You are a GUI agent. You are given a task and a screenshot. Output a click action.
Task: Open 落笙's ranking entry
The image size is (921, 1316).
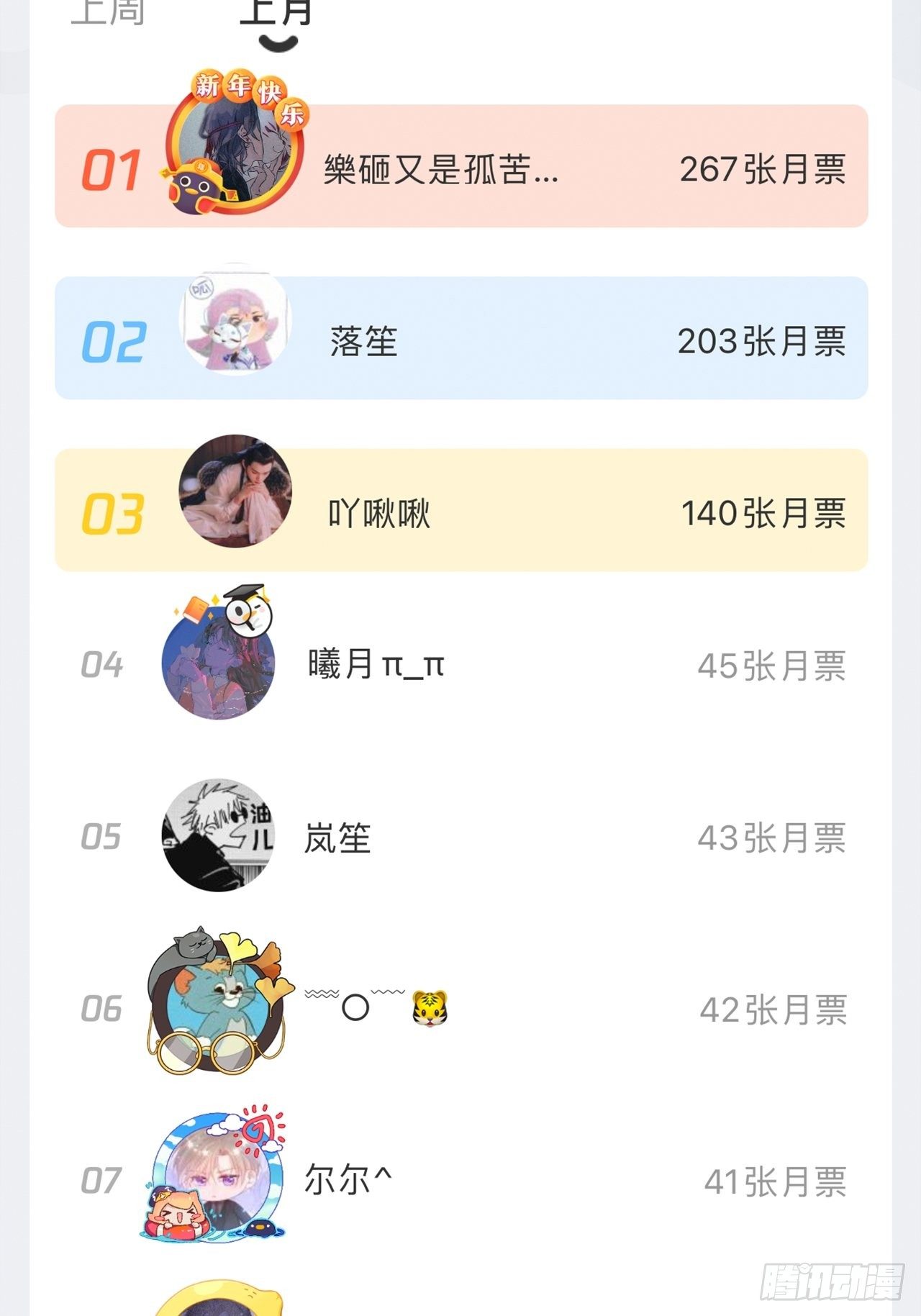(461, 338)
